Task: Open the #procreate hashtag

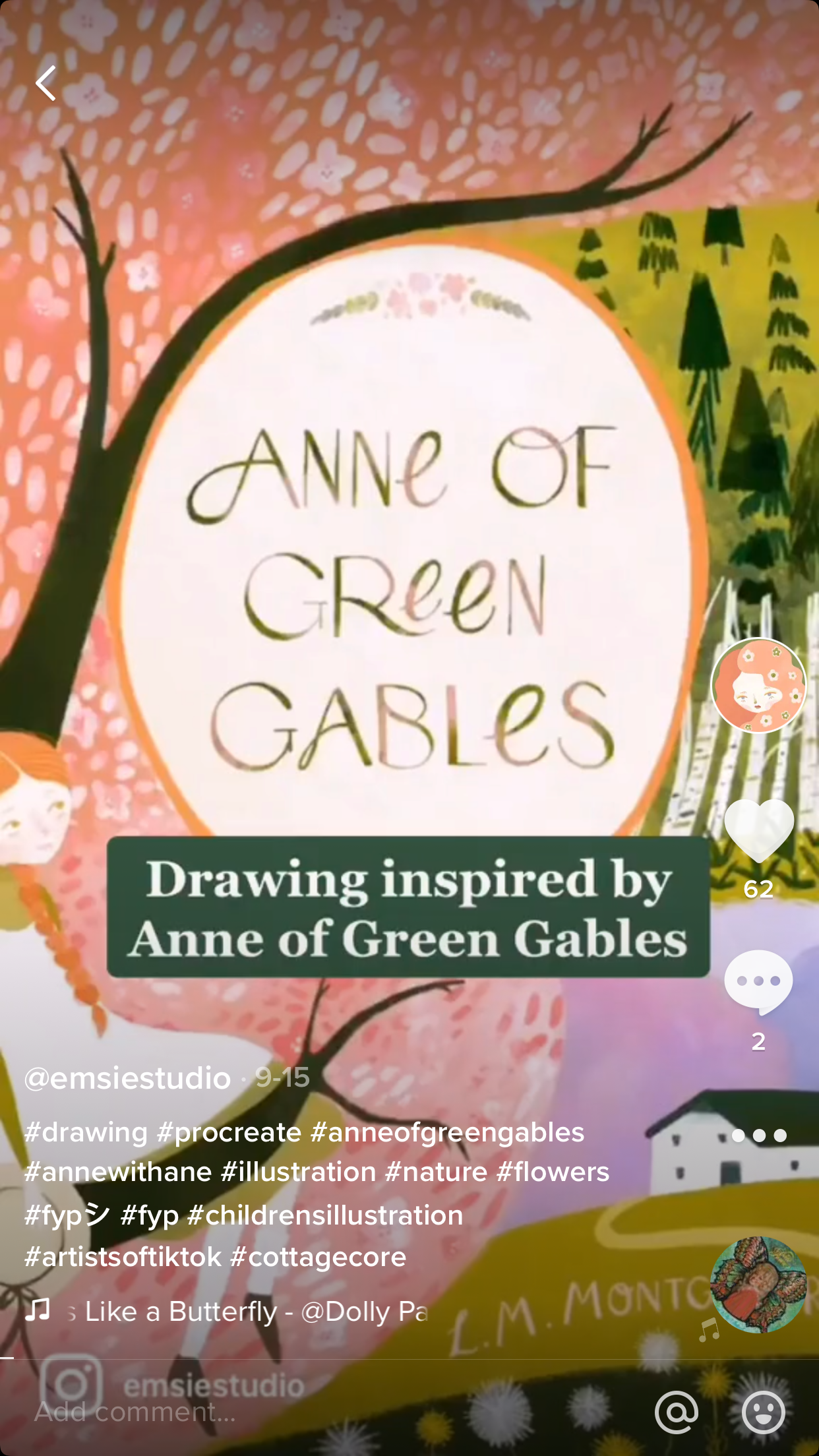Action: pos(229,1132)
